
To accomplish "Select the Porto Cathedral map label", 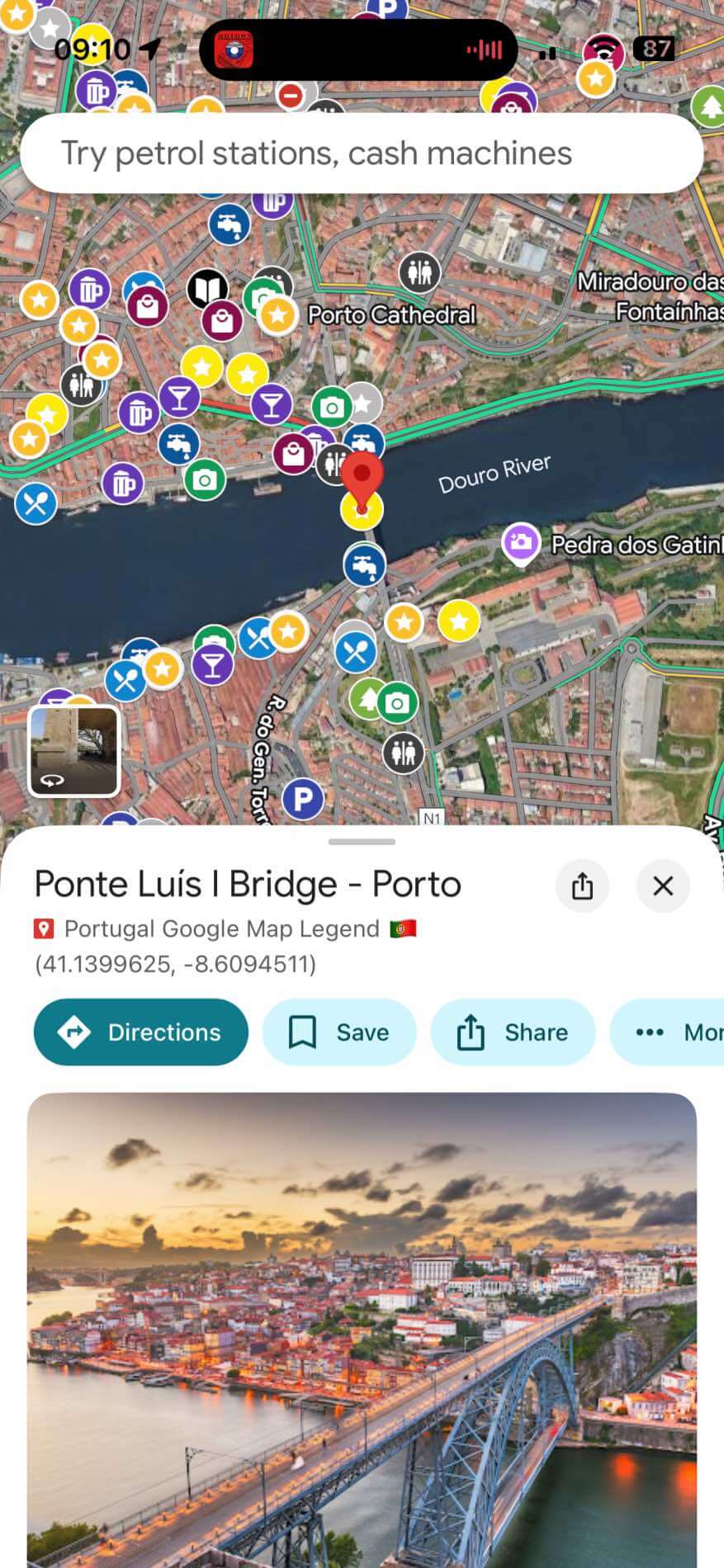I will coord(391,314).
